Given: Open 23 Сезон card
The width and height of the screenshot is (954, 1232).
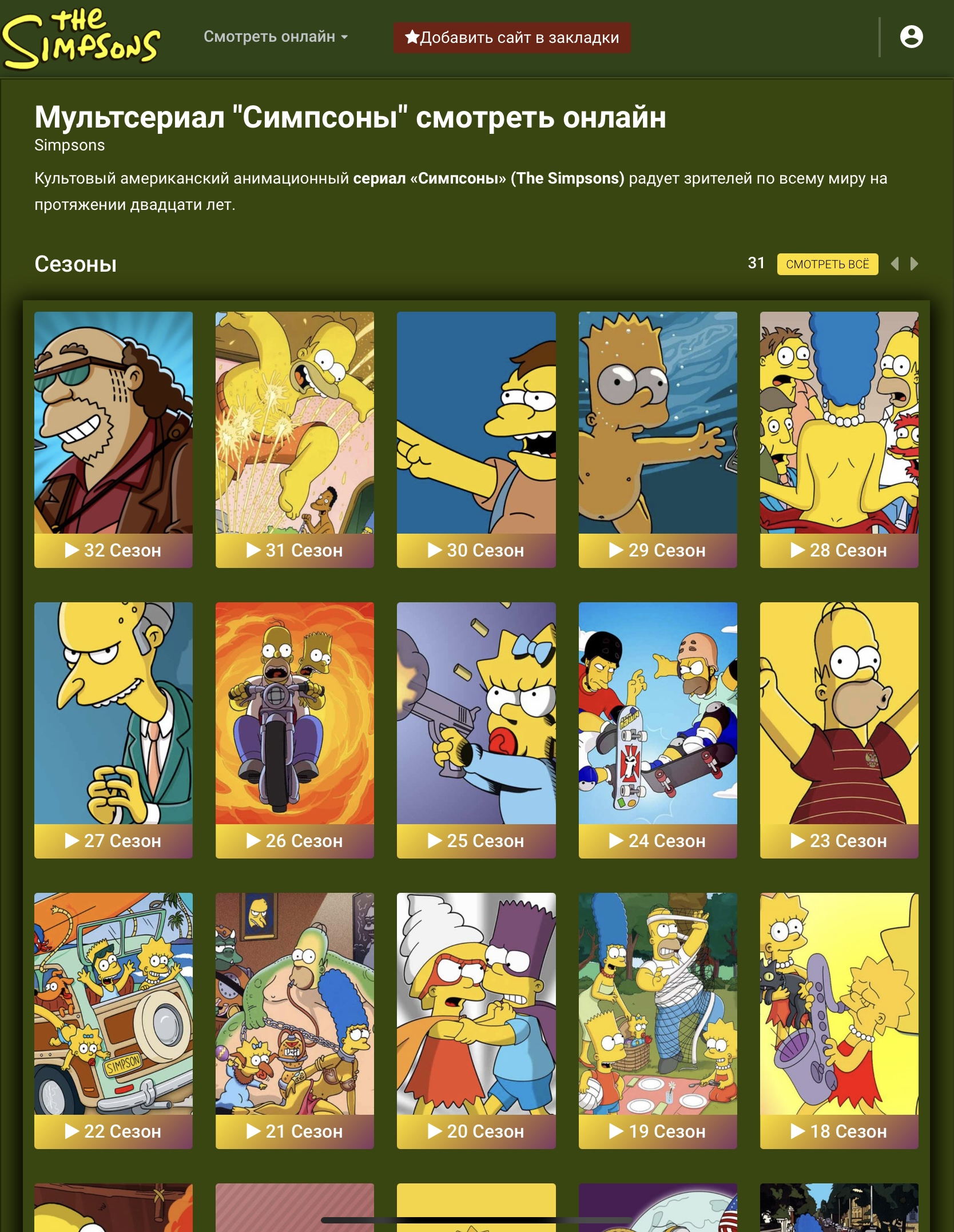Looking at the screenshot, I should pos(839,730).
